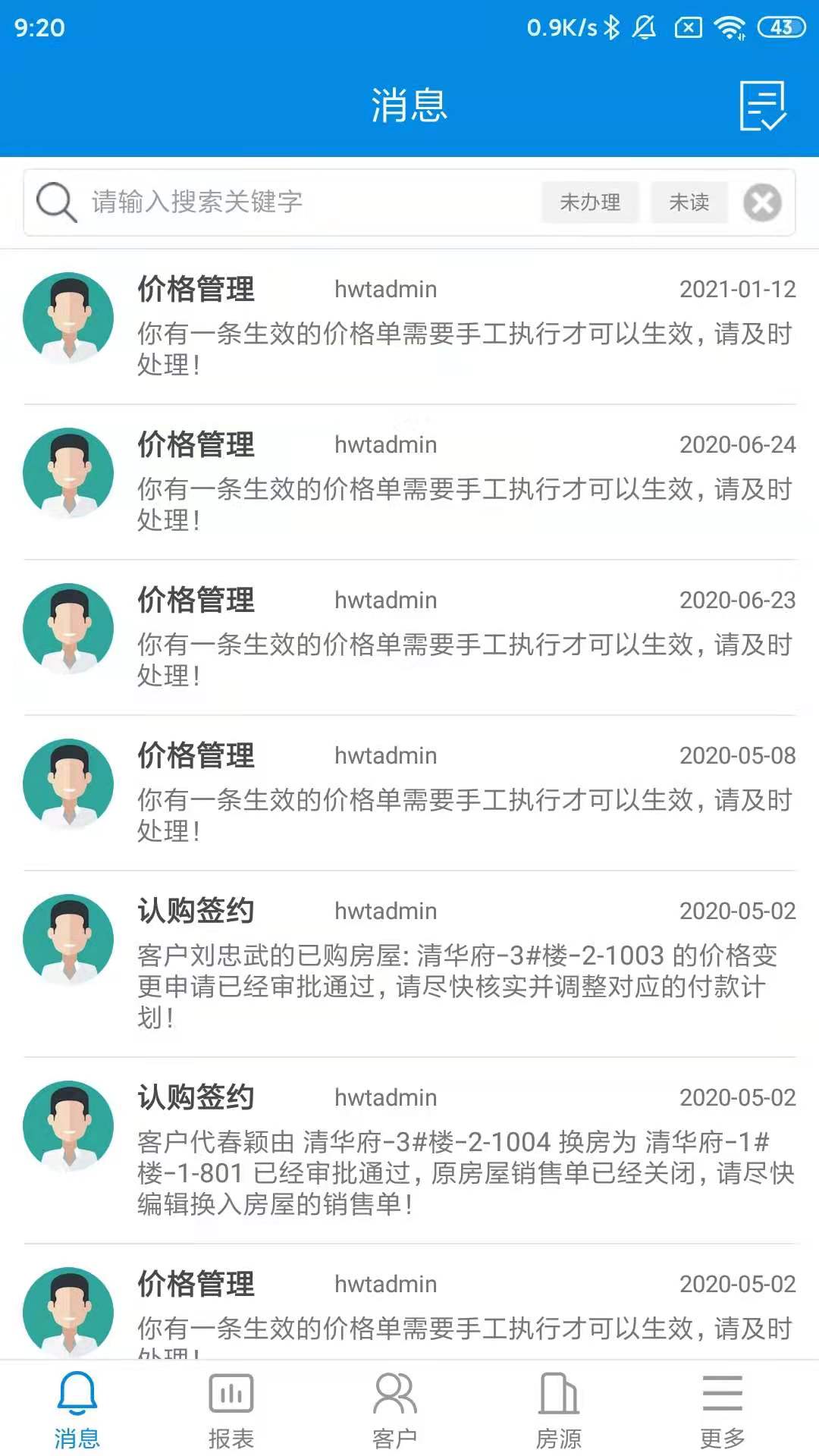Screen dimensions: 819x1456
Task: Tap the mark-all-read checklist icon
Action: coord(763,105)
